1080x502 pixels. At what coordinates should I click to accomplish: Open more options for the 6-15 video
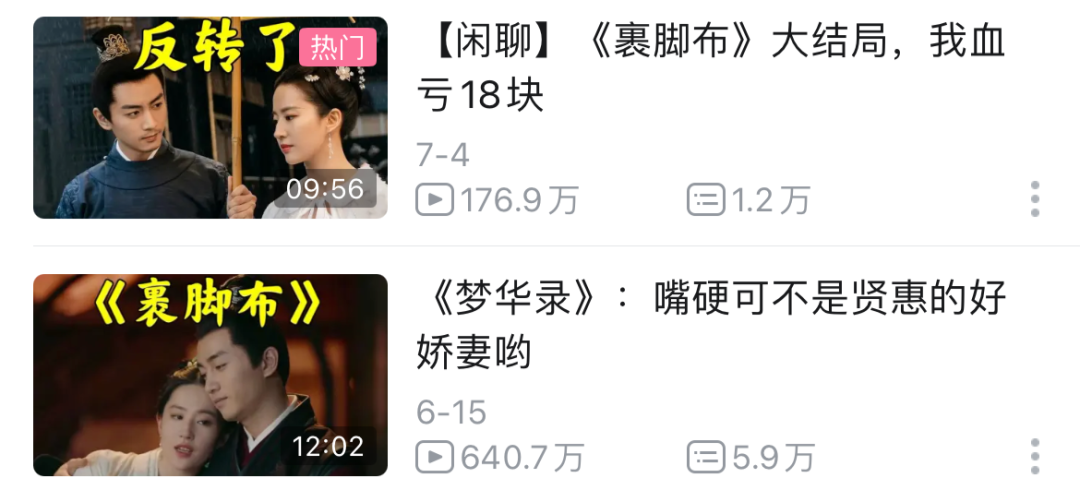pos(1035,456)
